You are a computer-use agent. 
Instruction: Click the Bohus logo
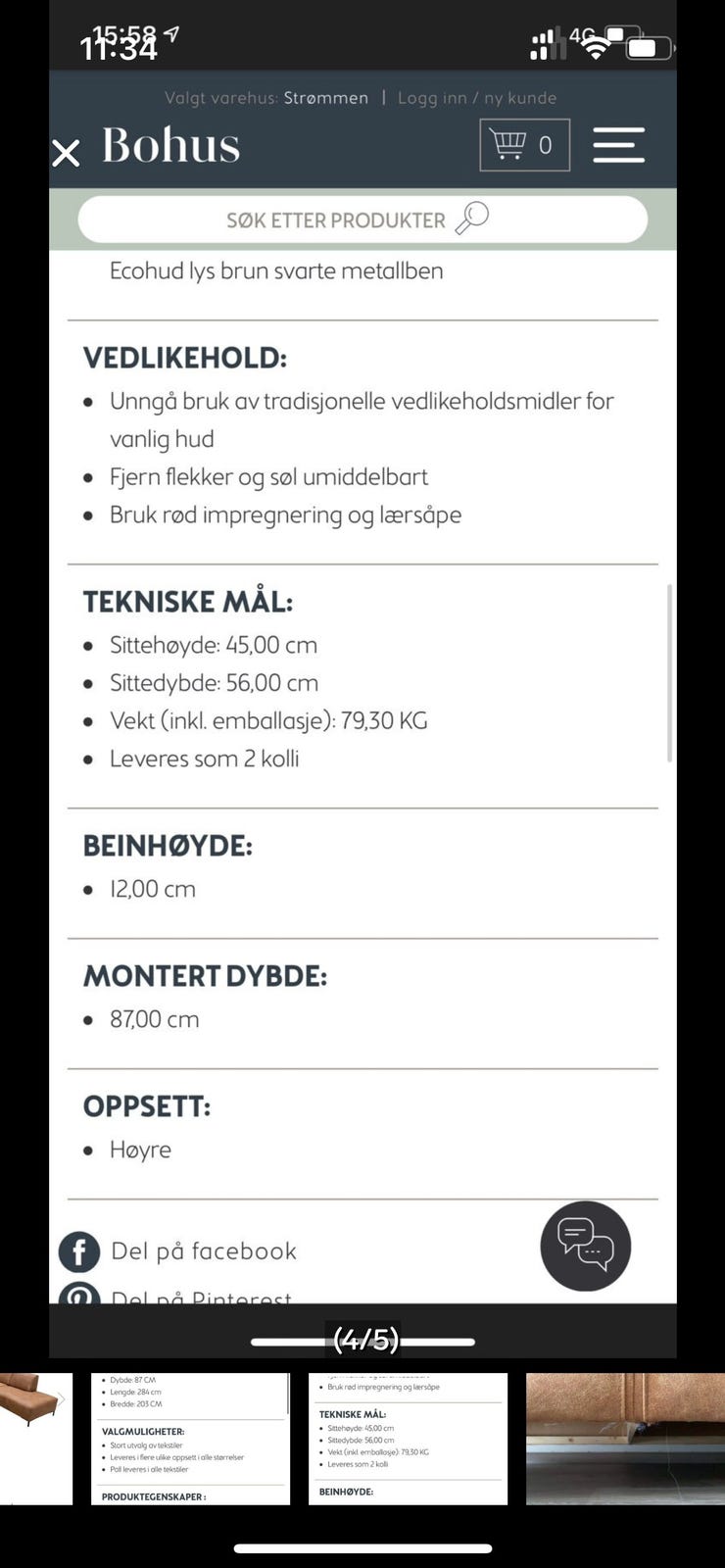(x=170, y=144)
